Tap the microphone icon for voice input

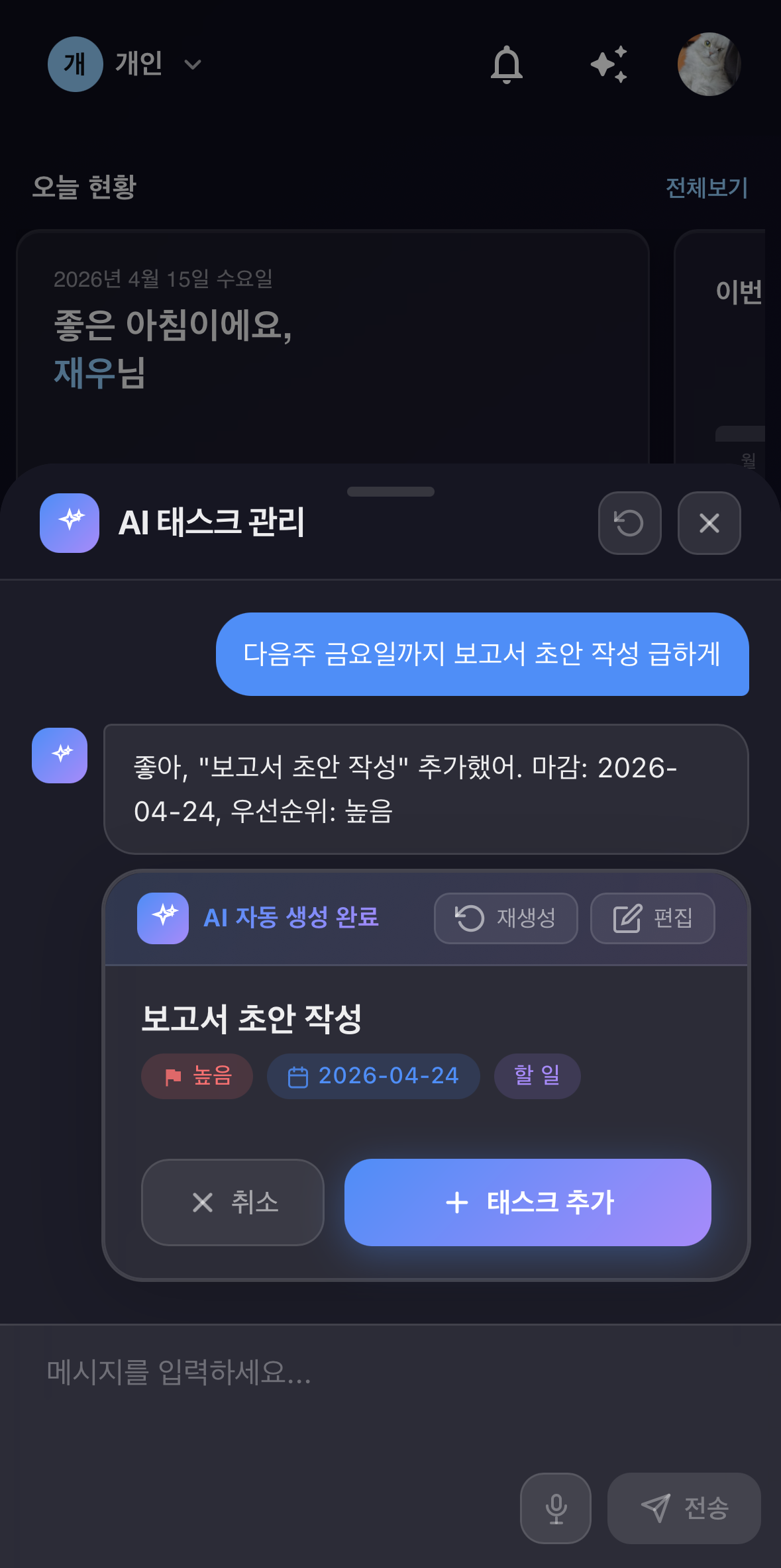555,1508
